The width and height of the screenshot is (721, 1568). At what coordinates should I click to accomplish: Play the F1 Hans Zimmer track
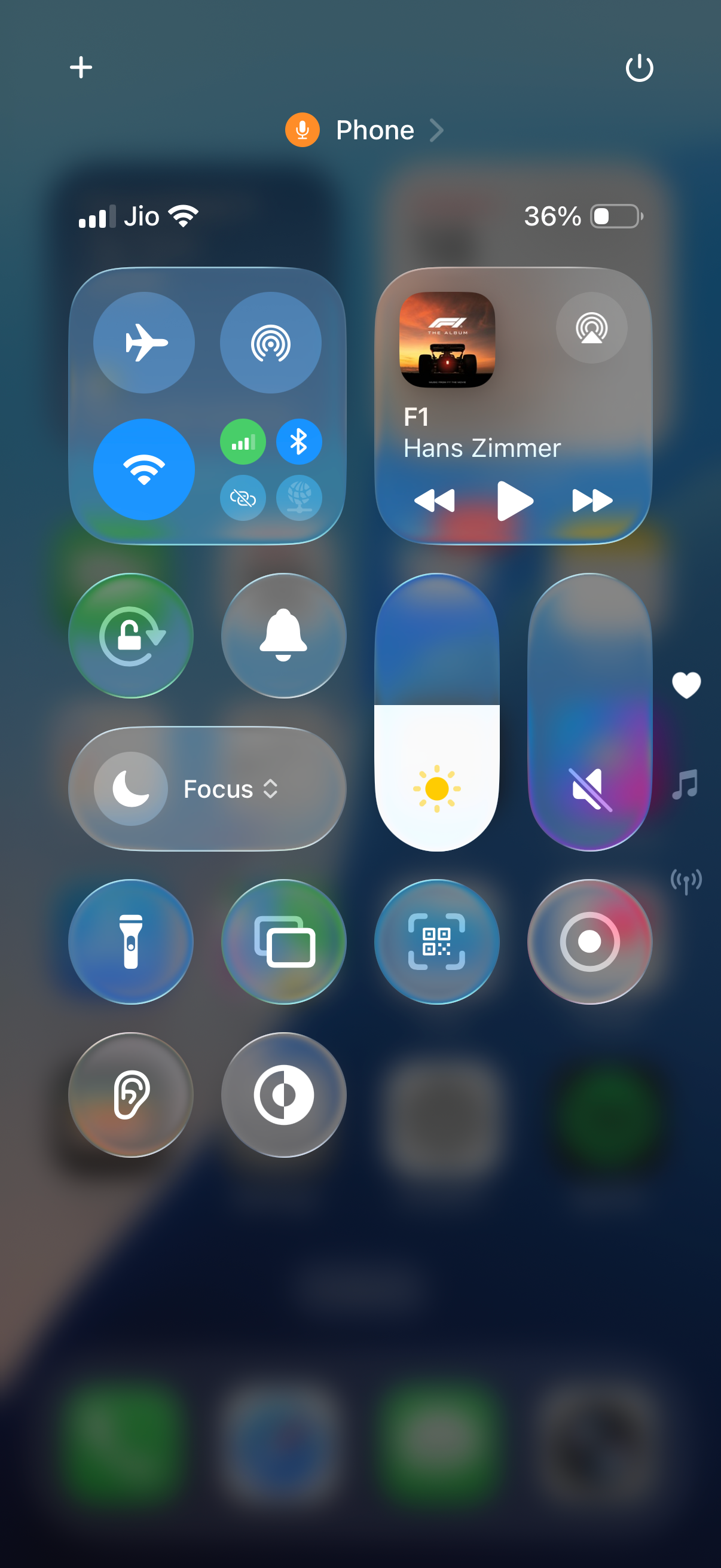(514, 501)
